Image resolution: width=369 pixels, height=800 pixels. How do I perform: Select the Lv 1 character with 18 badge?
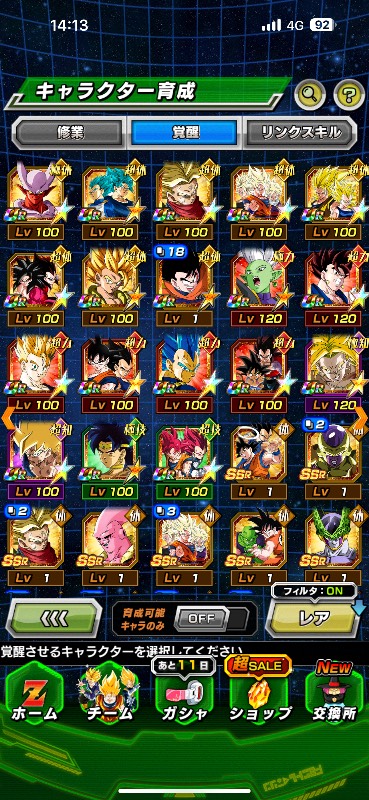pyautogui.click(x=185, y=287)
